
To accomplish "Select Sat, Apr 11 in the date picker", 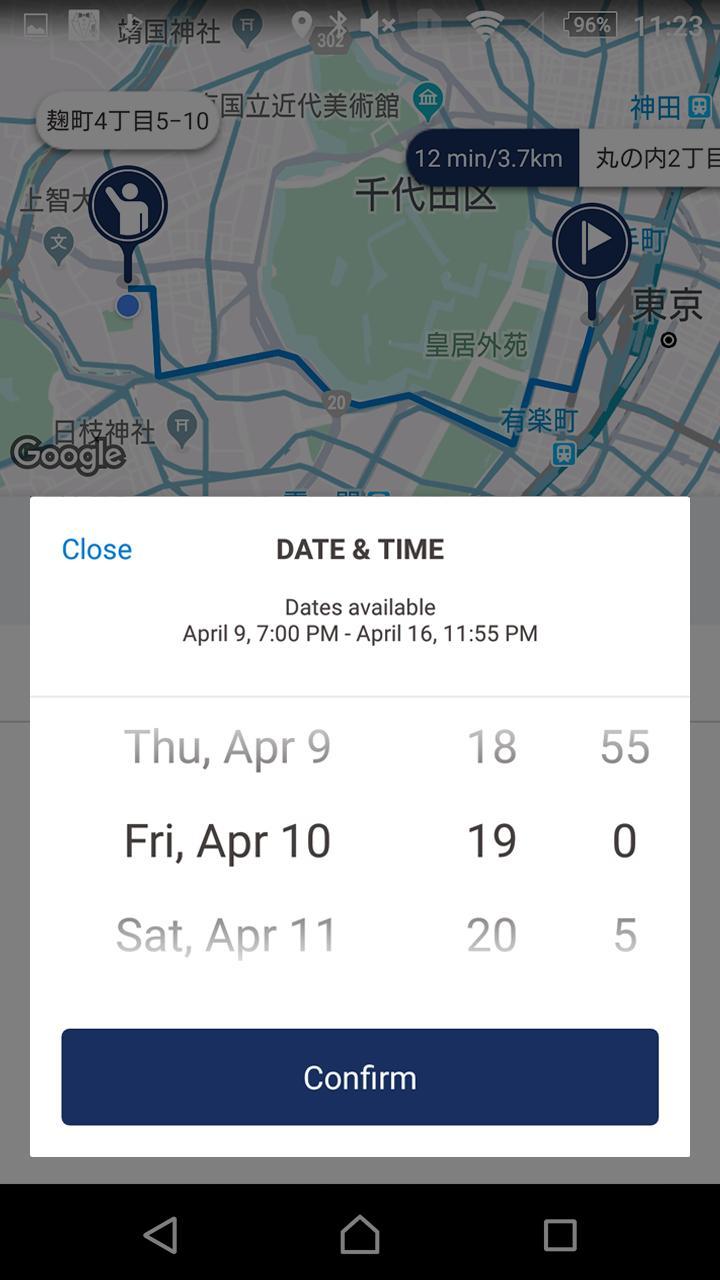I will [x=227, y=935].
